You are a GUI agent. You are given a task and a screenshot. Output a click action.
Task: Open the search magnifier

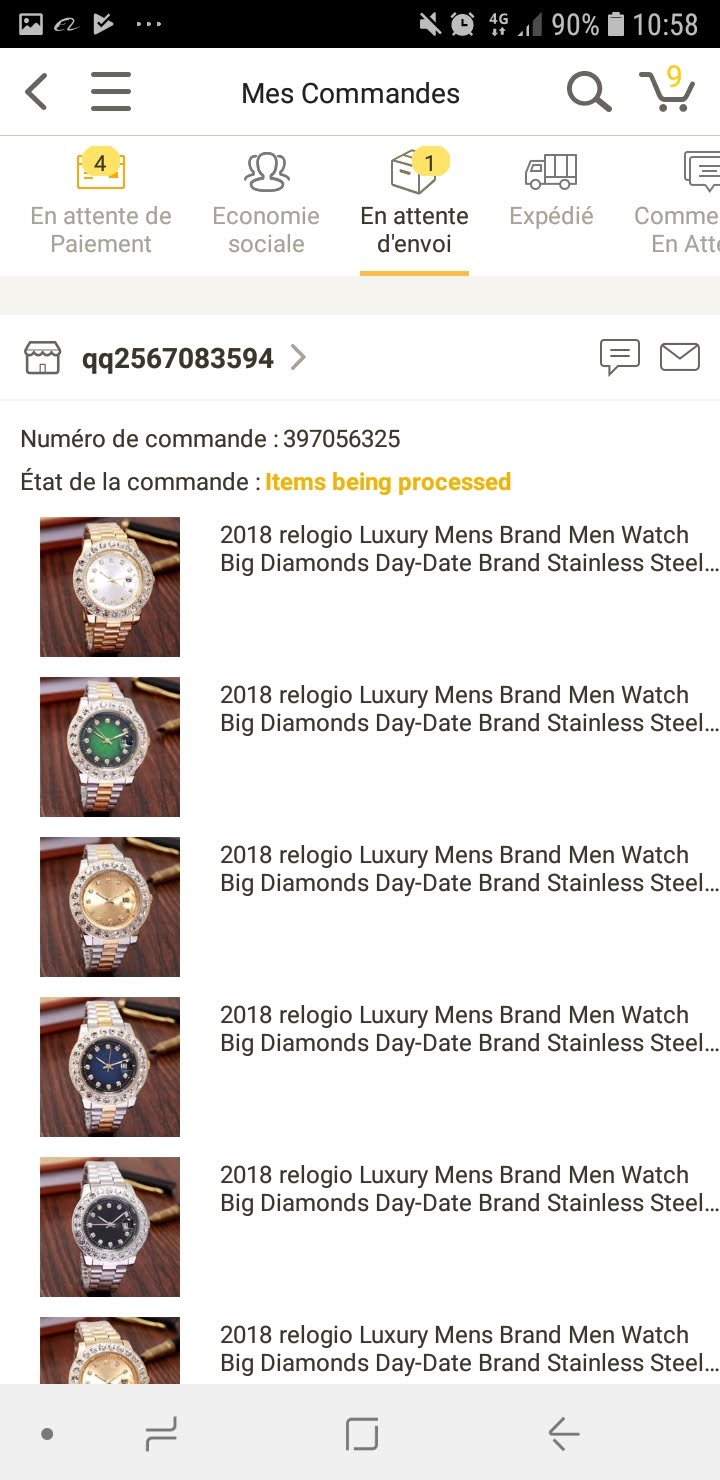click(x=588, y=93)
